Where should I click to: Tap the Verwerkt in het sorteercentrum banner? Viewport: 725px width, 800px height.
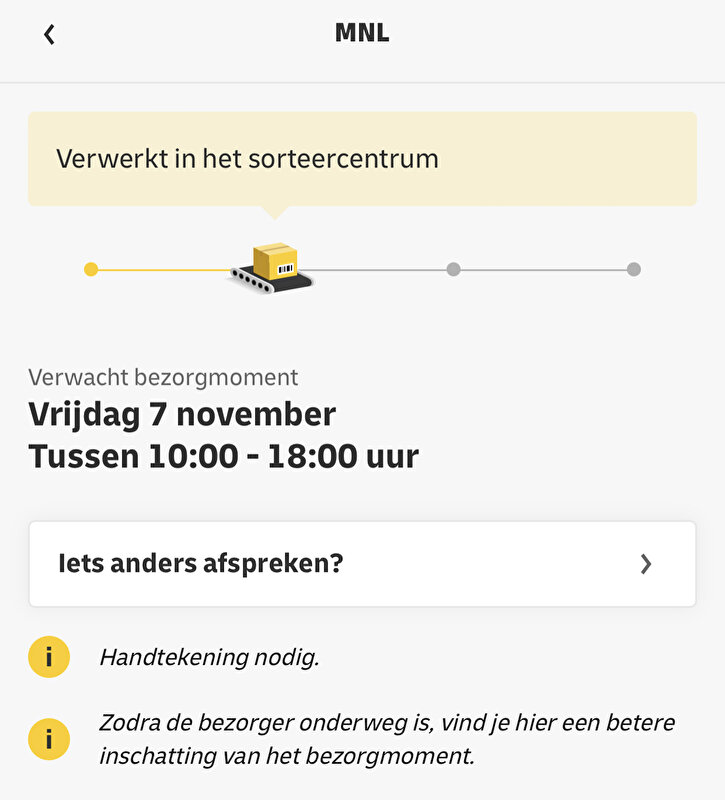tap(362, 158)
